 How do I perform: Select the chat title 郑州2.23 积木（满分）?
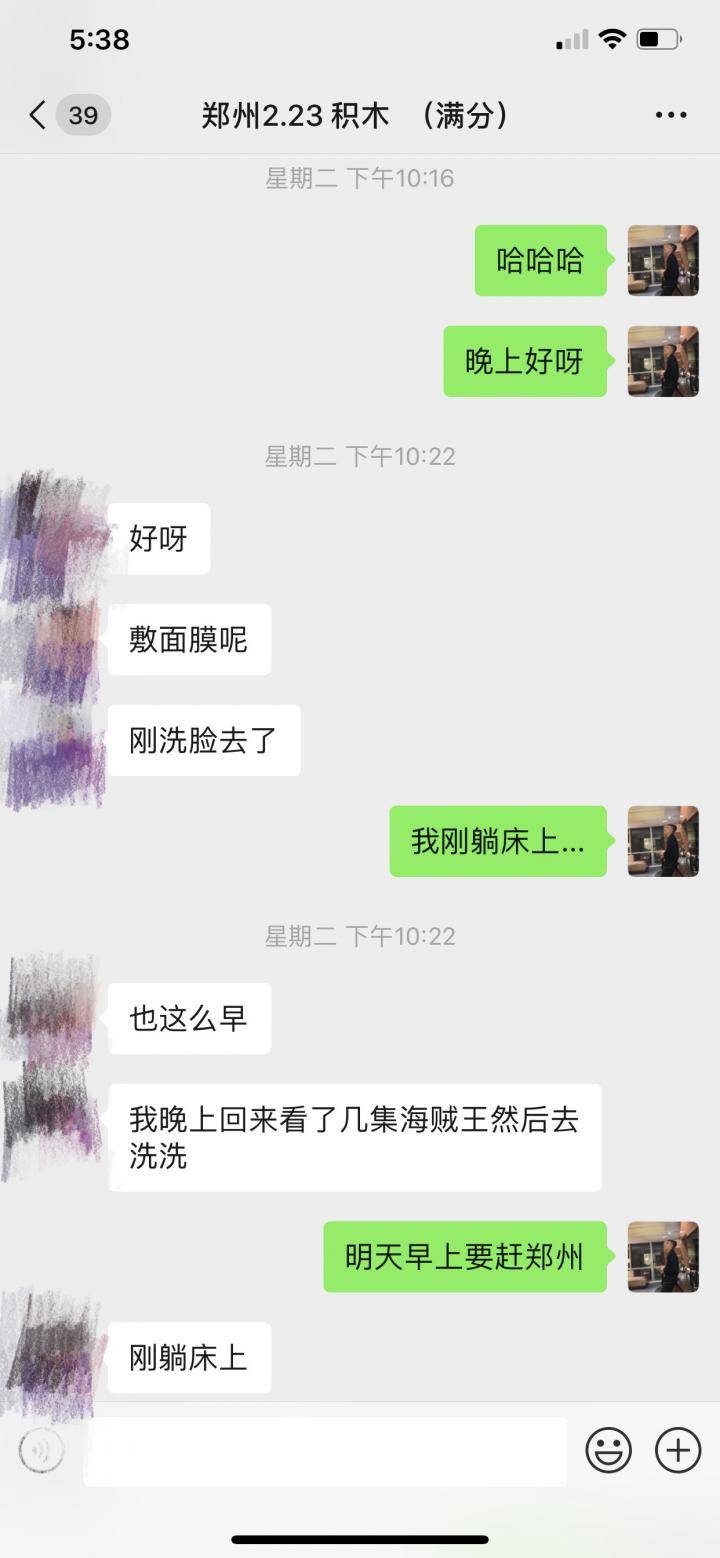pos(360,114)
